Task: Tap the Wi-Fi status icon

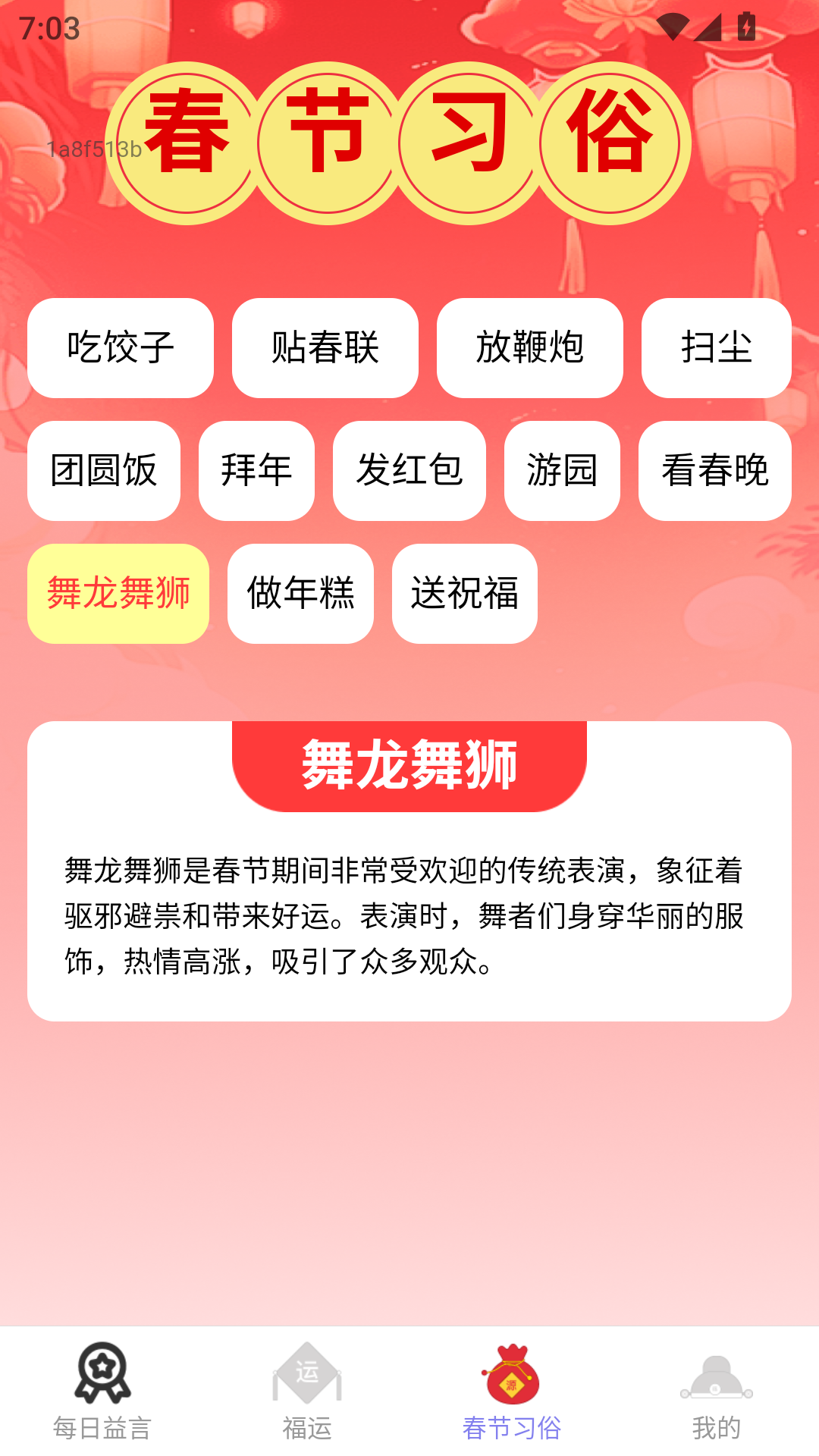Action: (x=672, y=28)
